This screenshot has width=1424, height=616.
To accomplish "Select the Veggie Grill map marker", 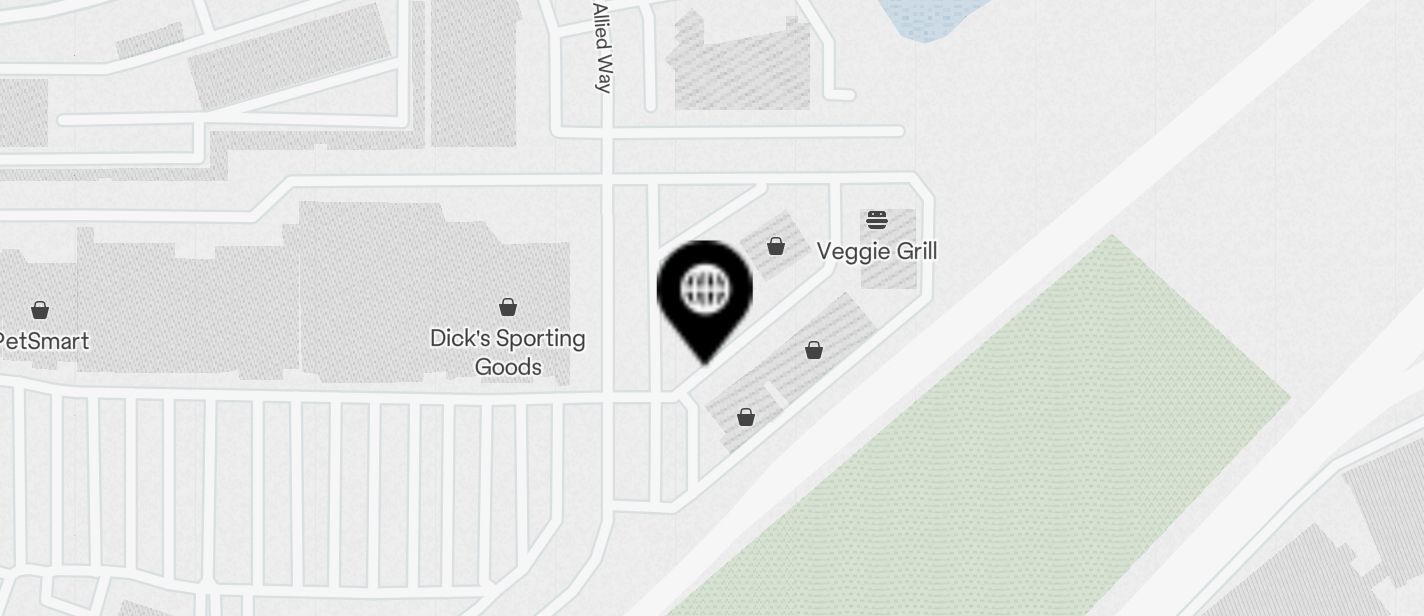I will click(877, 221).
